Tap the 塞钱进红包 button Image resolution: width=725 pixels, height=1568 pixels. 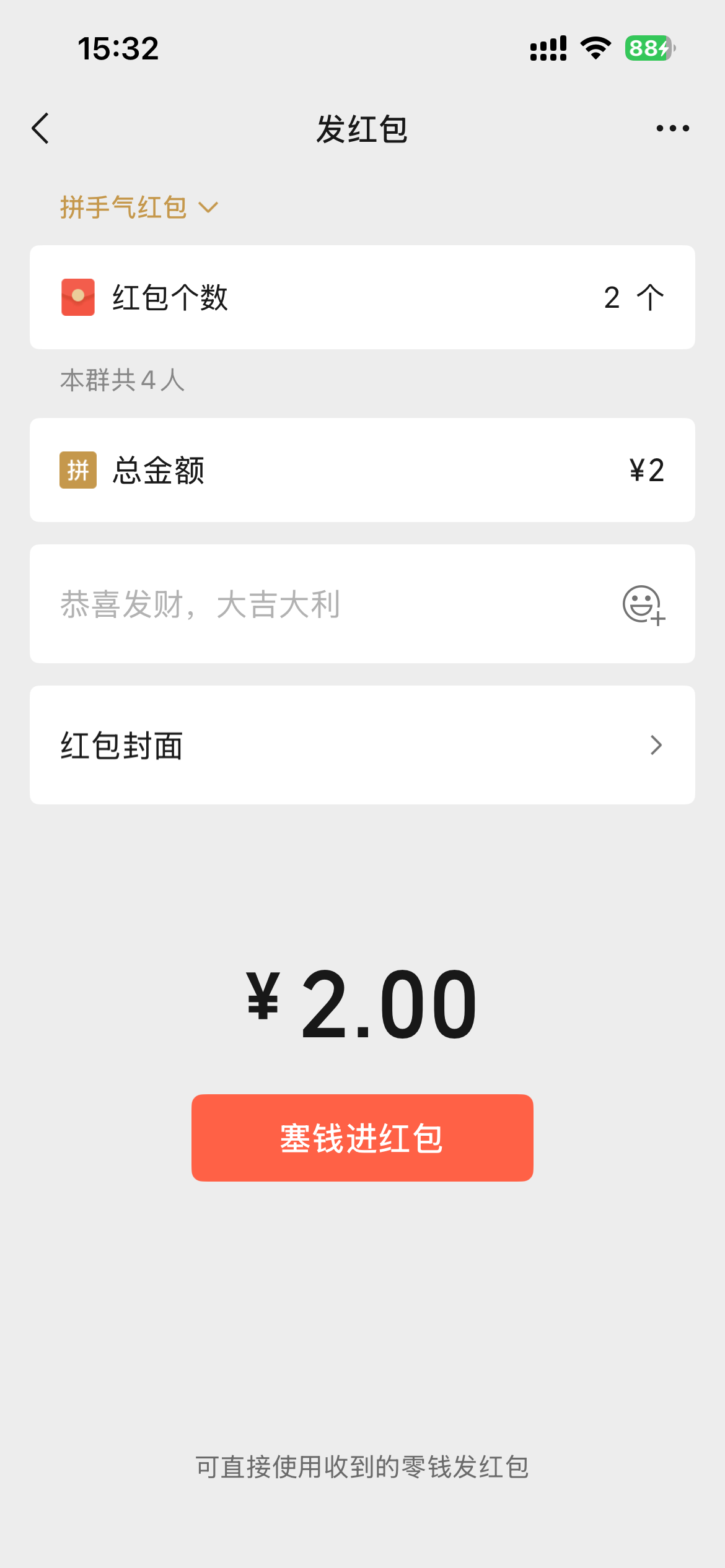(x=362, y=1138)
